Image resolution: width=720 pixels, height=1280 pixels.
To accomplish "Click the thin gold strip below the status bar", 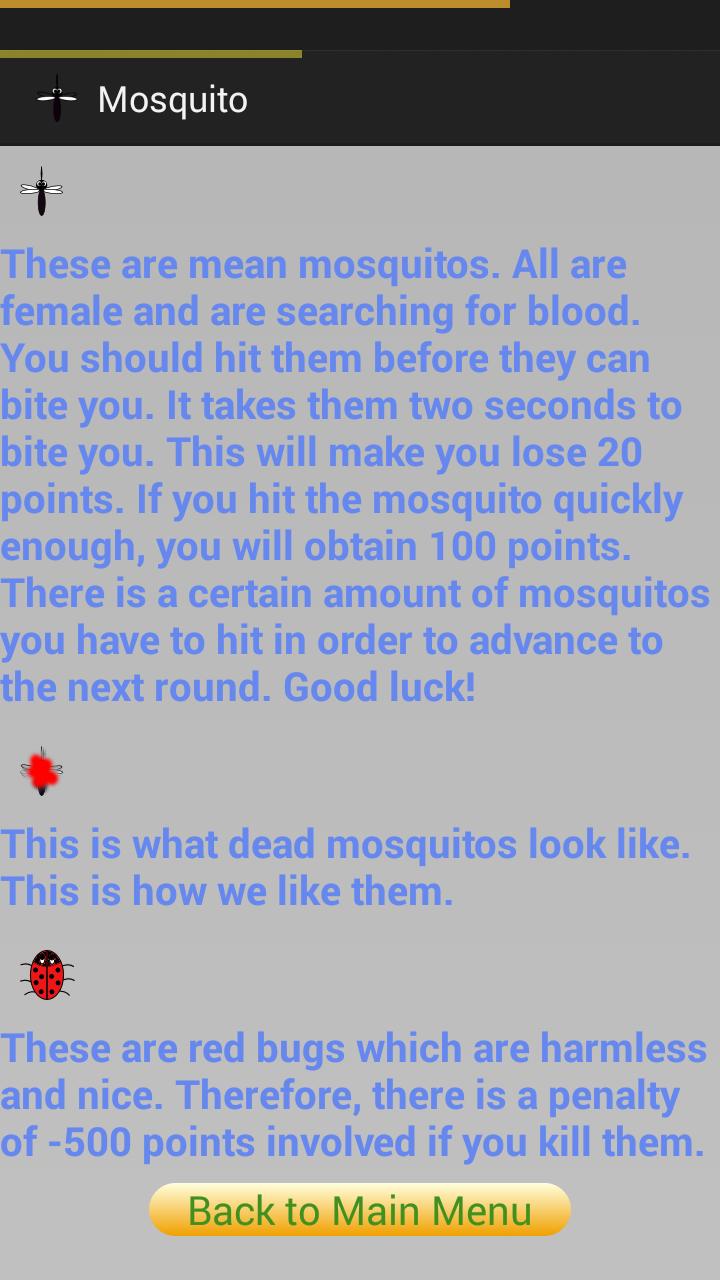I will coord(150,52).
